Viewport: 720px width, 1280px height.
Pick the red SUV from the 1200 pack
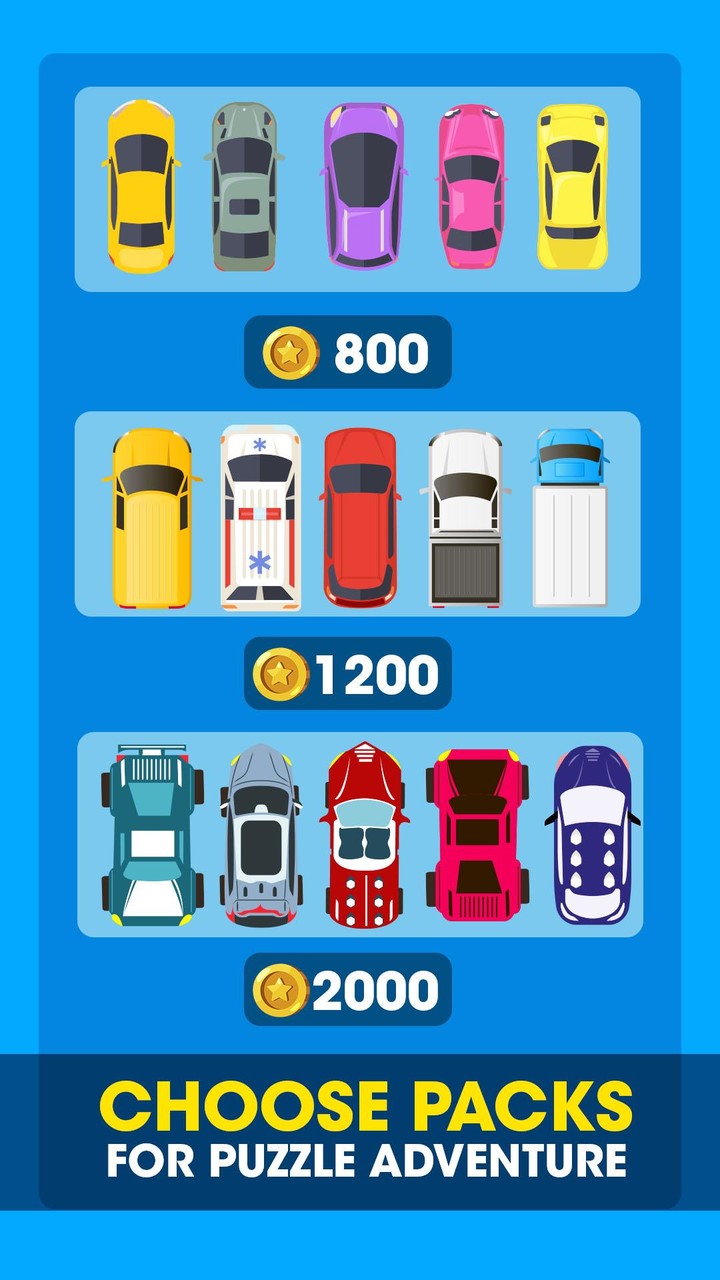[x=360, y=517]
